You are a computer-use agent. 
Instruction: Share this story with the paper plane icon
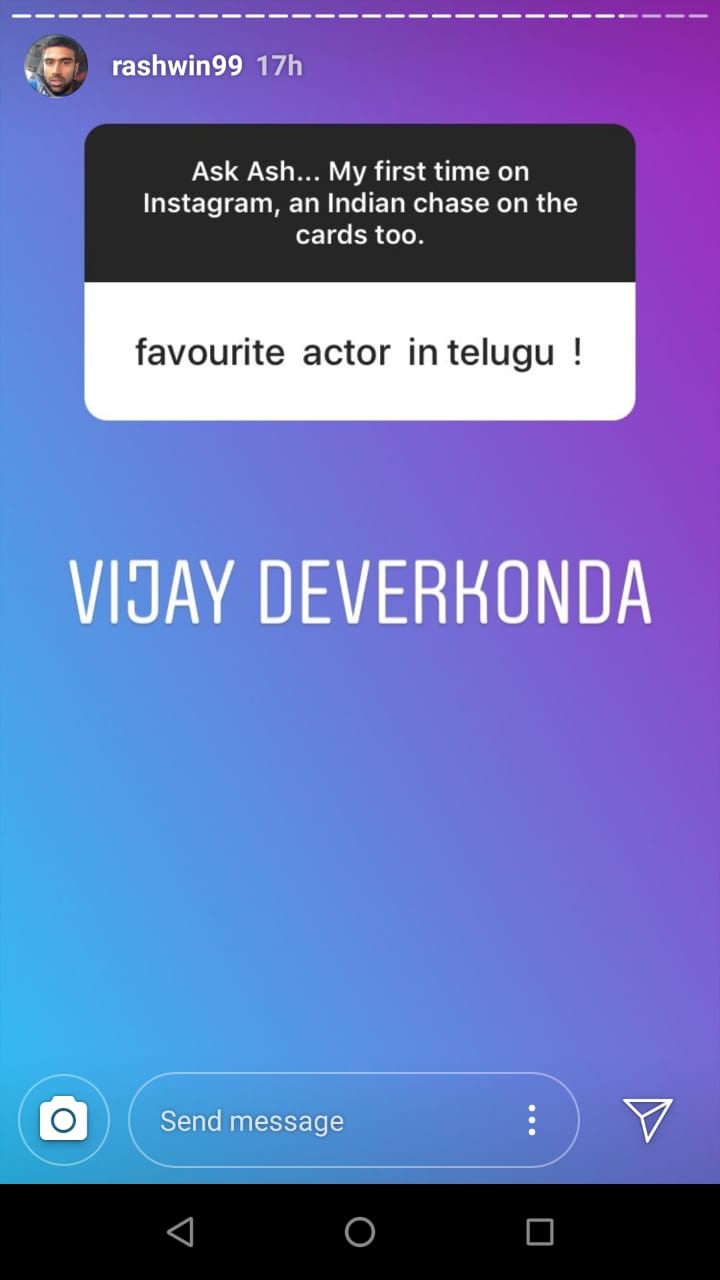pos(647,1119)
